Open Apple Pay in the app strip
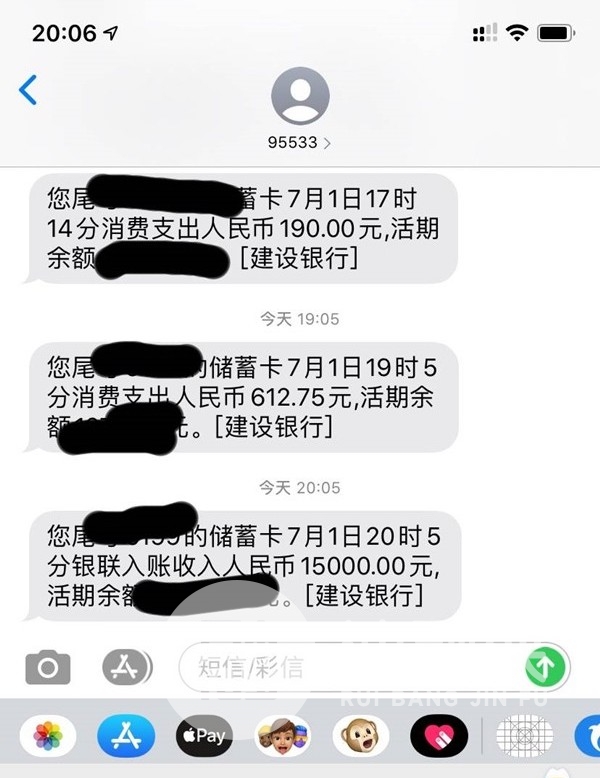The height and width of the screenshot is (778, 600). (x=204, y=737)
